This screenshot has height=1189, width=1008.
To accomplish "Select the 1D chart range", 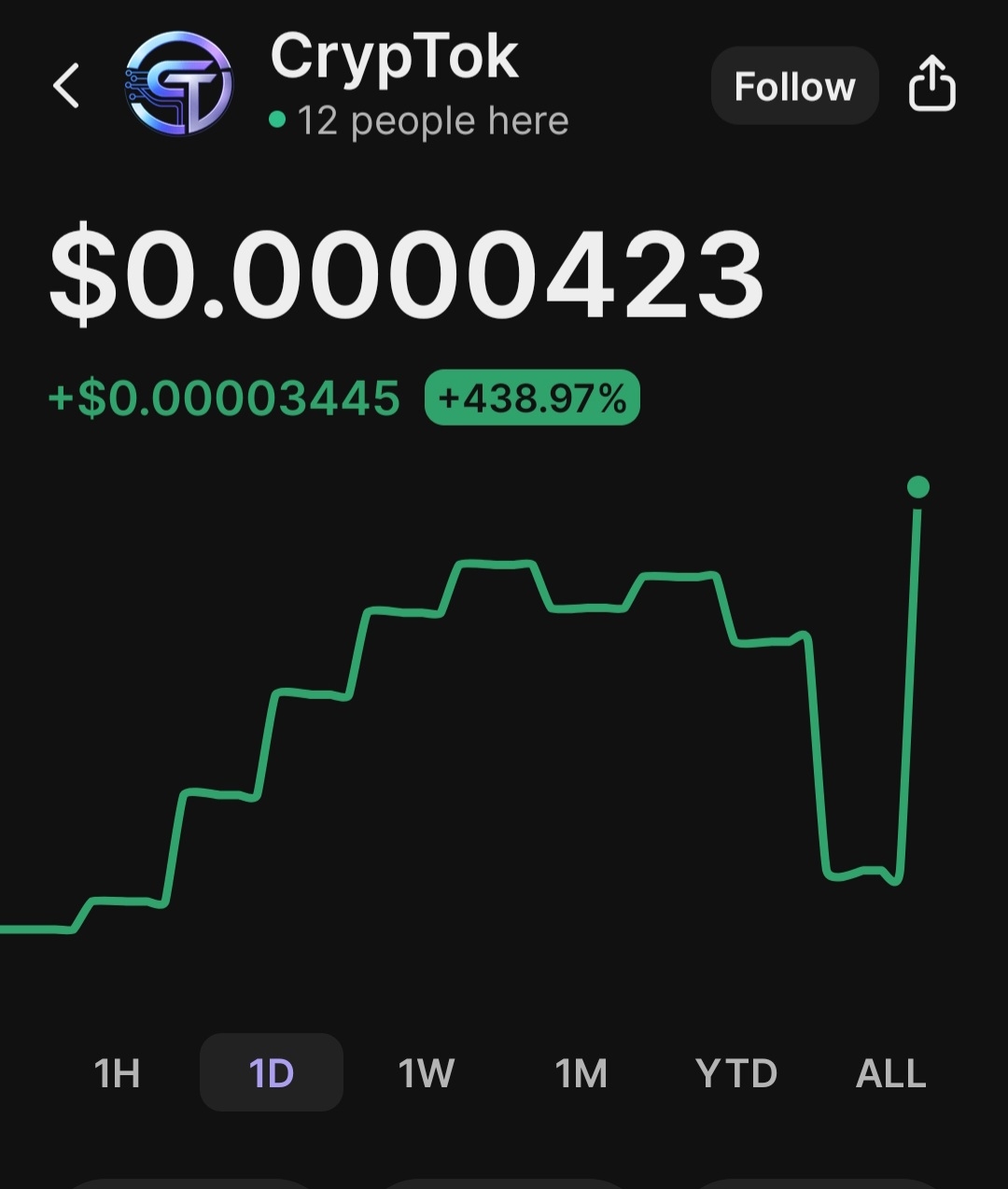I will 272,1073.
